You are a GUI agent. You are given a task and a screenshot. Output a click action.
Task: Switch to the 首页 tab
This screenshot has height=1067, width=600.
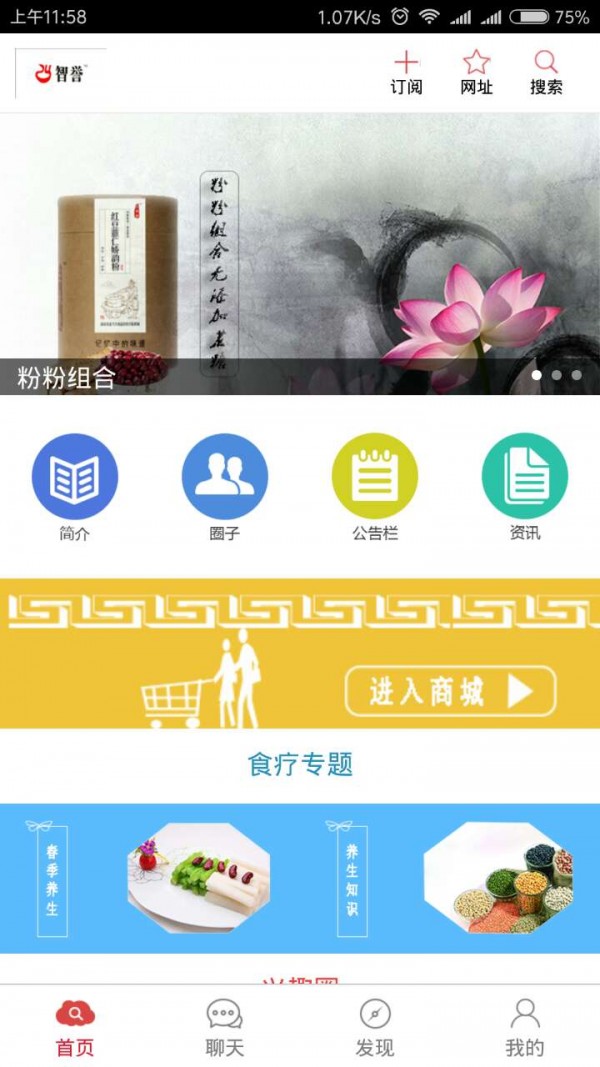[75, 1027]
